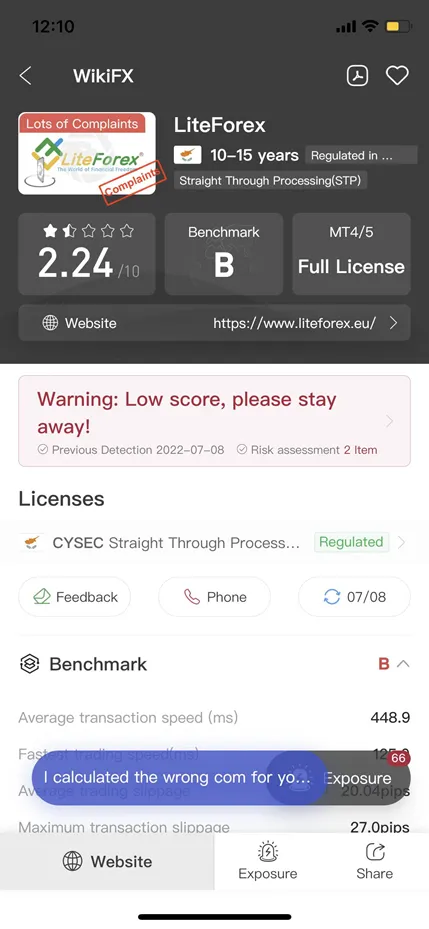Open the 2.24 score card
The width and height of the screenshot is (429, 929).
coord(87,254)
